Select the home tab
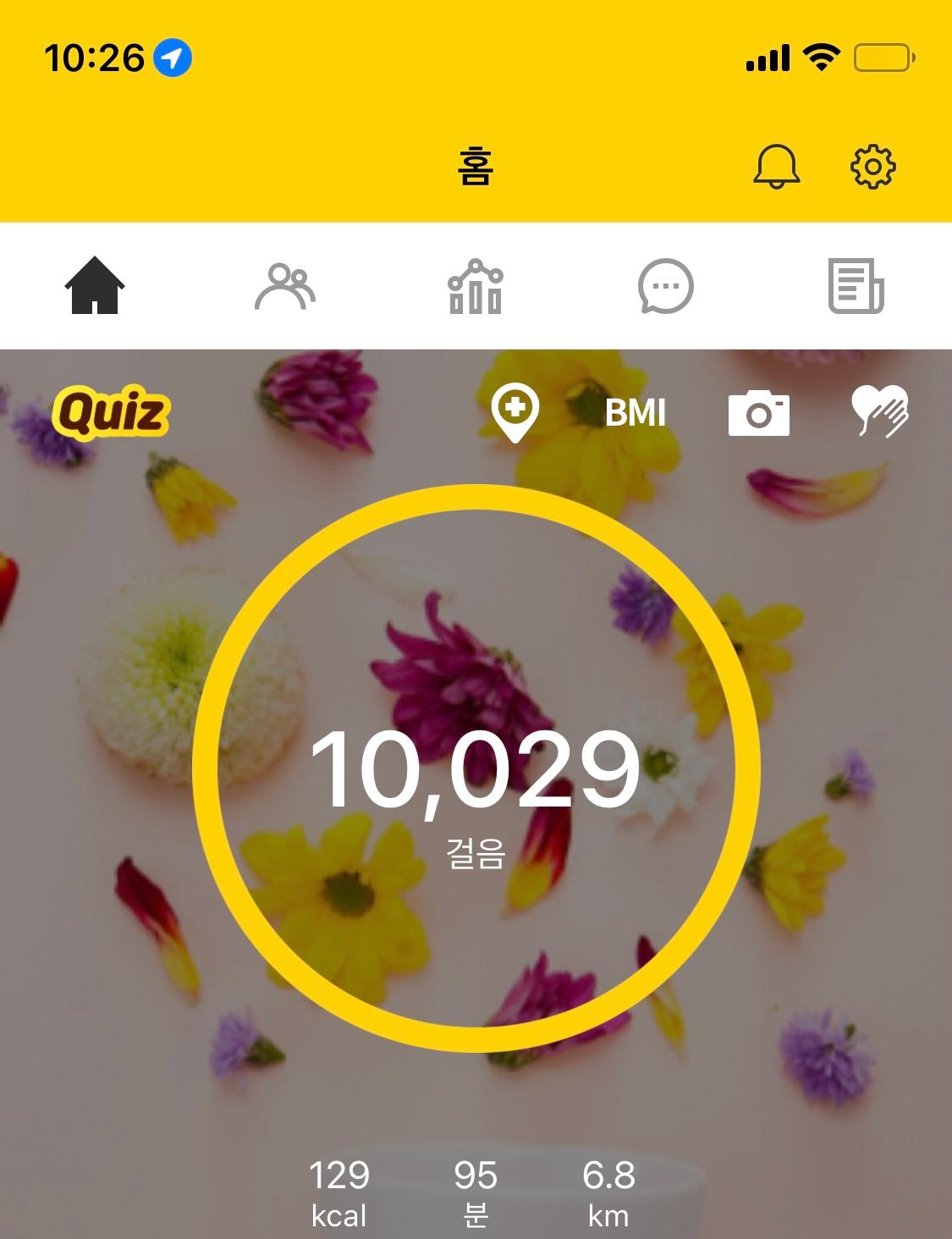The width and height of the screenshot is (952, 1239). coord(95,286)
